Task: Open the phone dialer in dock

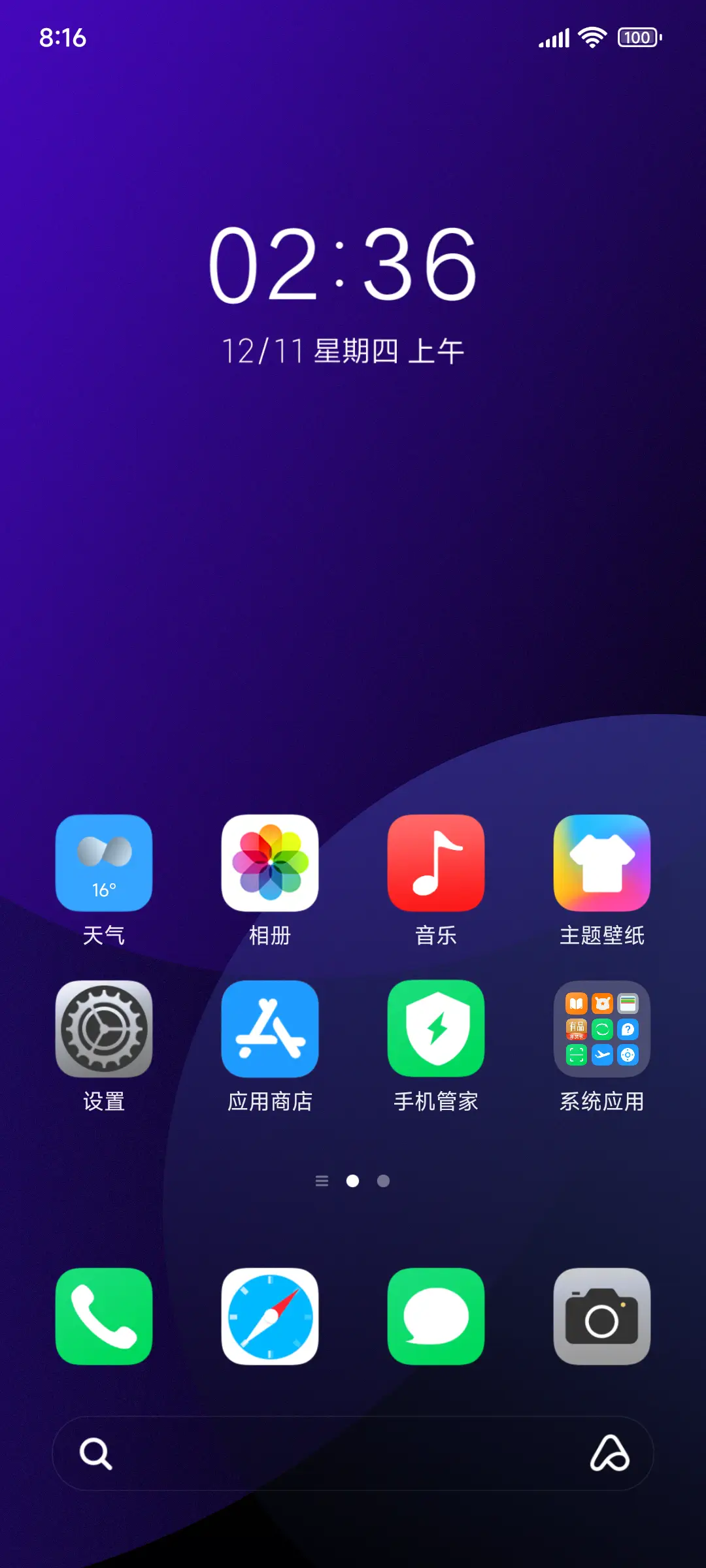Action: pos(104,1316)
